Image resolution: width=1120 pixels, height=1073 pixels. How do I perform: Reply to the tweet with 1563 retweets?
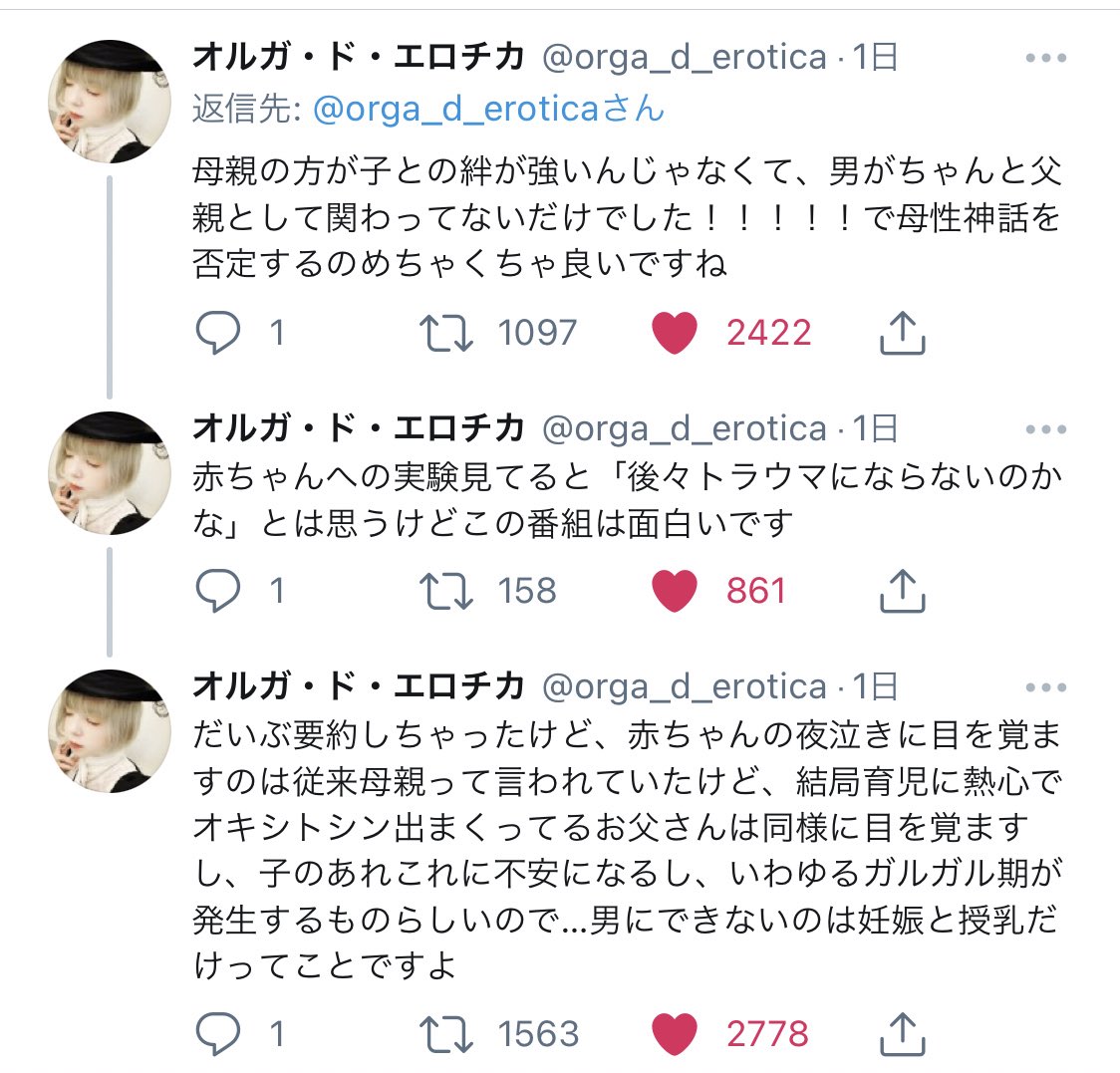click(x=217, y=1034)
